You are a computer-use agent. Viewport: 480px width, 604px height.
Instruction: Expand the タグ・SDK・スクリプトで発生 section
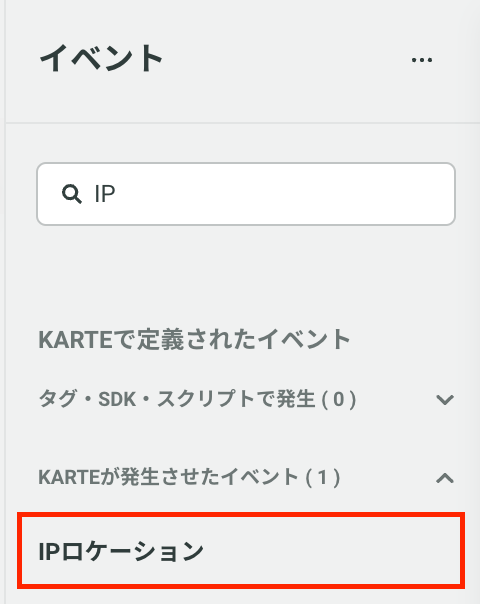click(x=445, y=399)
